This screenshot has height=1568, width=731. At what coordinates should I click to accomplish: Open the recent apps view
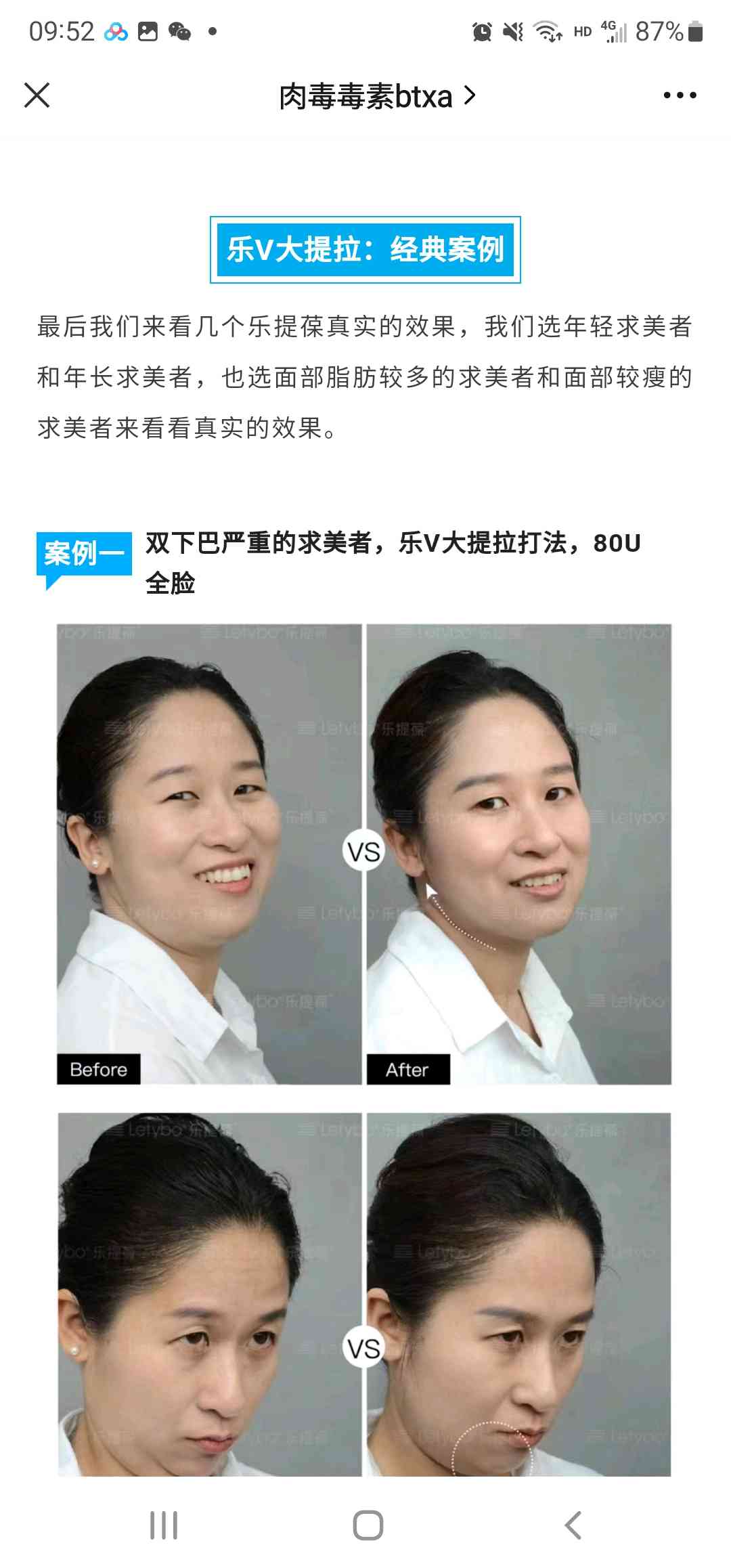pos(164,1525)
